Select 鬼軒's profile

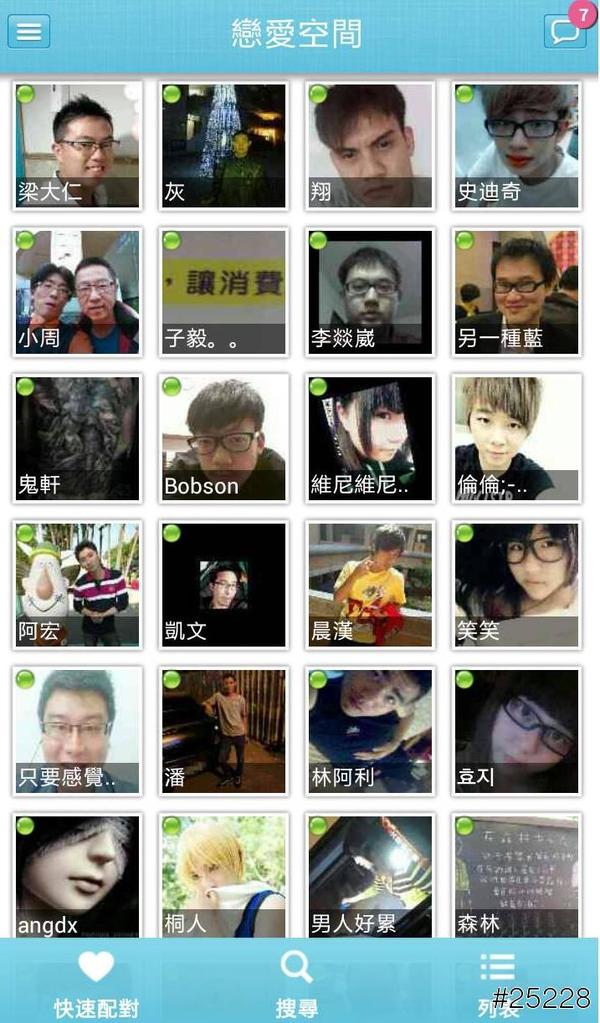point(78,438)
